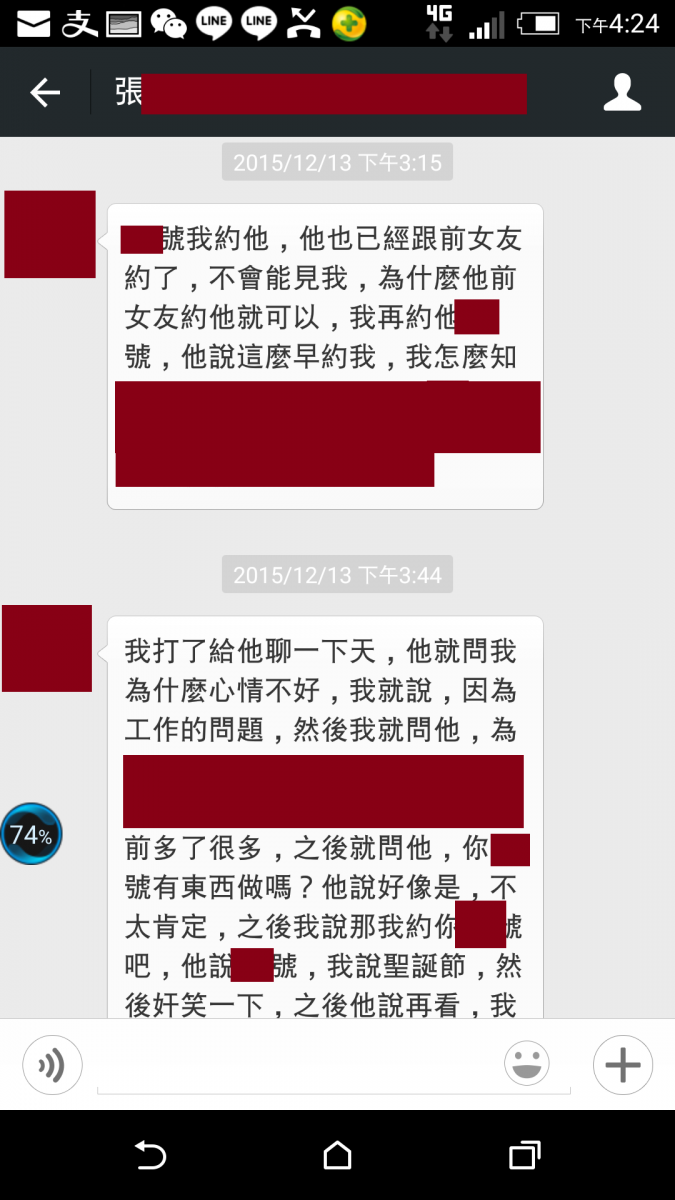This screenshot has width=675, height=1200.
Task: Open the plus attachment menu
Action: 622,1065
